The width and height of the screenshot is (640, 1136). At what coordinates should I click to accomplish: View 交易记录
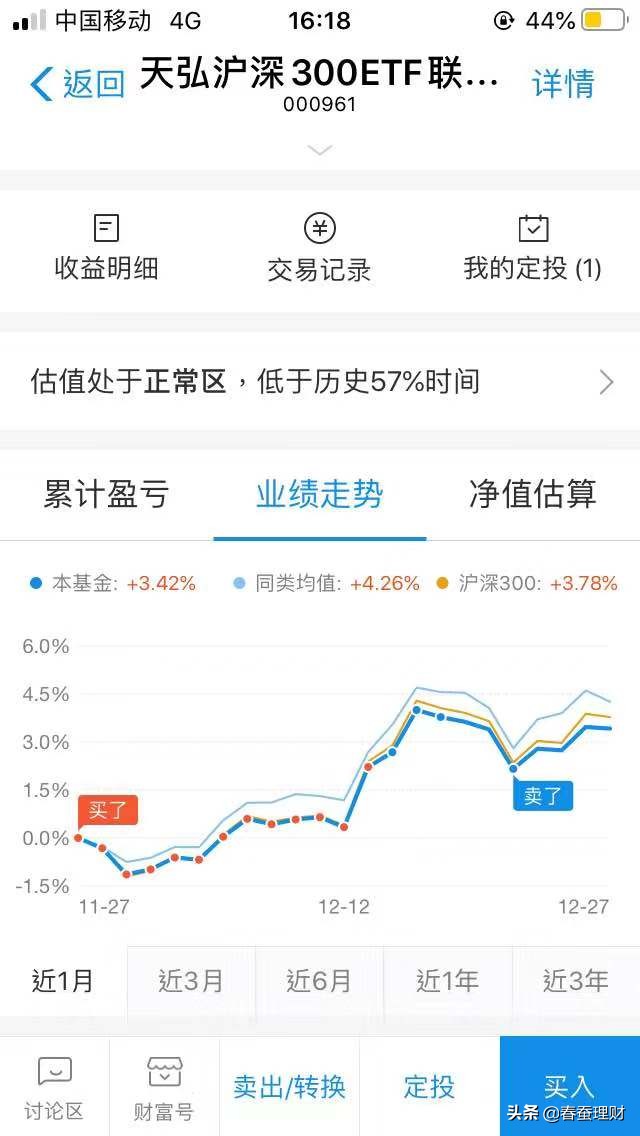tap(320, 248)
